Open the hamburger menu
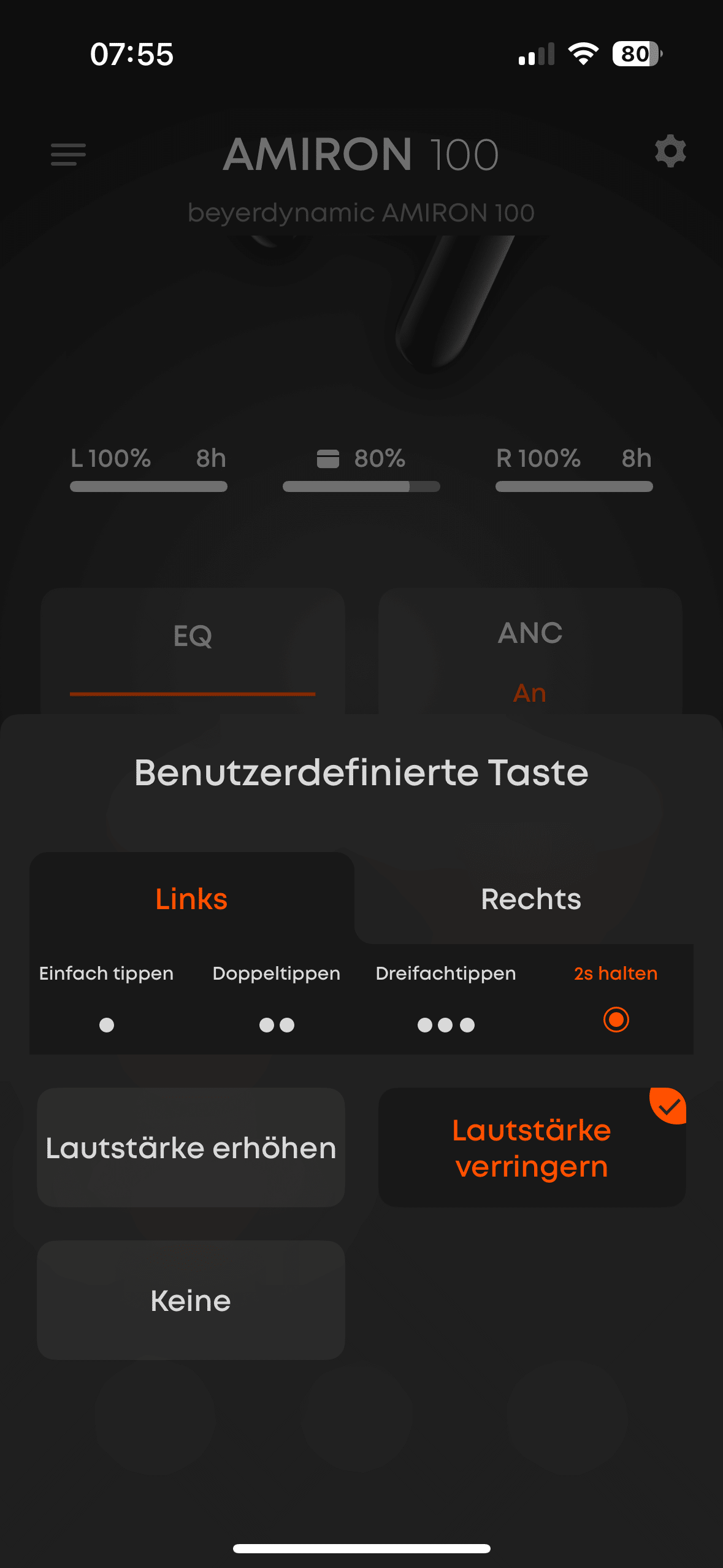 [68, 154]
